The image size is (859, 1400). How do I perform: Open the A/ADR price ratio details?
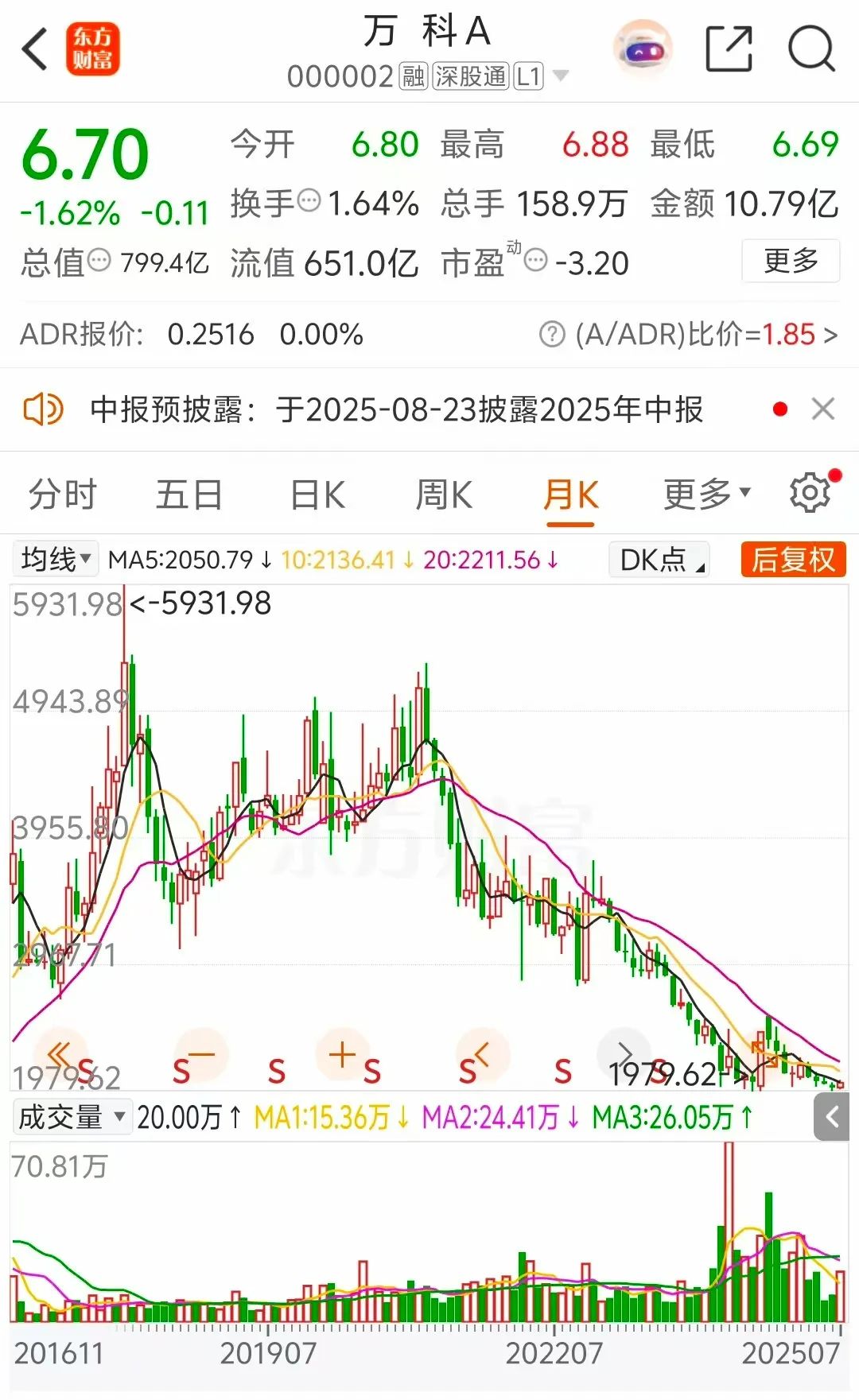click(x=688, y=335)
